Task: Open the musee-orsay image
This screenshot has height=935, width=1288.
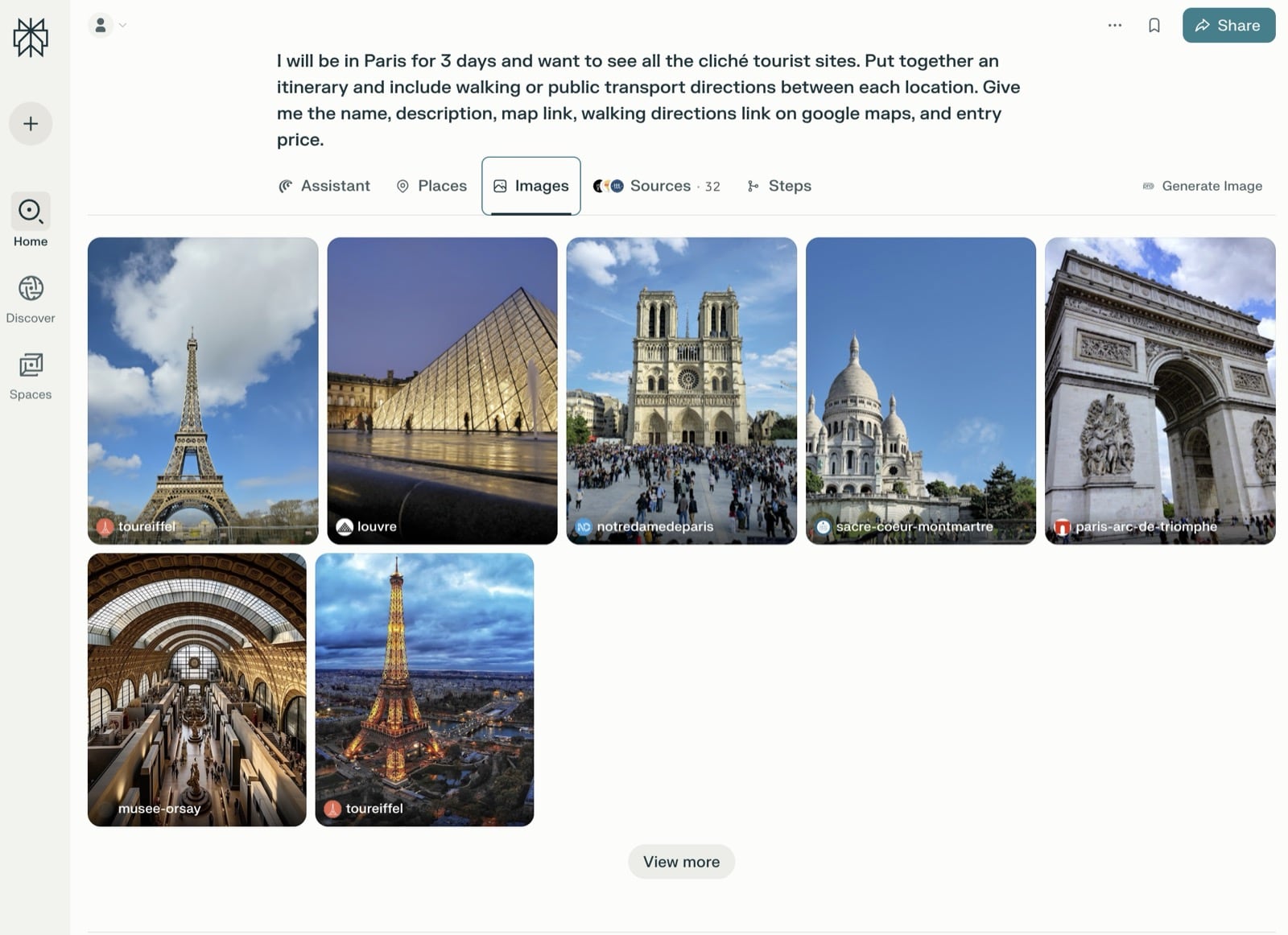Action: 196,689
